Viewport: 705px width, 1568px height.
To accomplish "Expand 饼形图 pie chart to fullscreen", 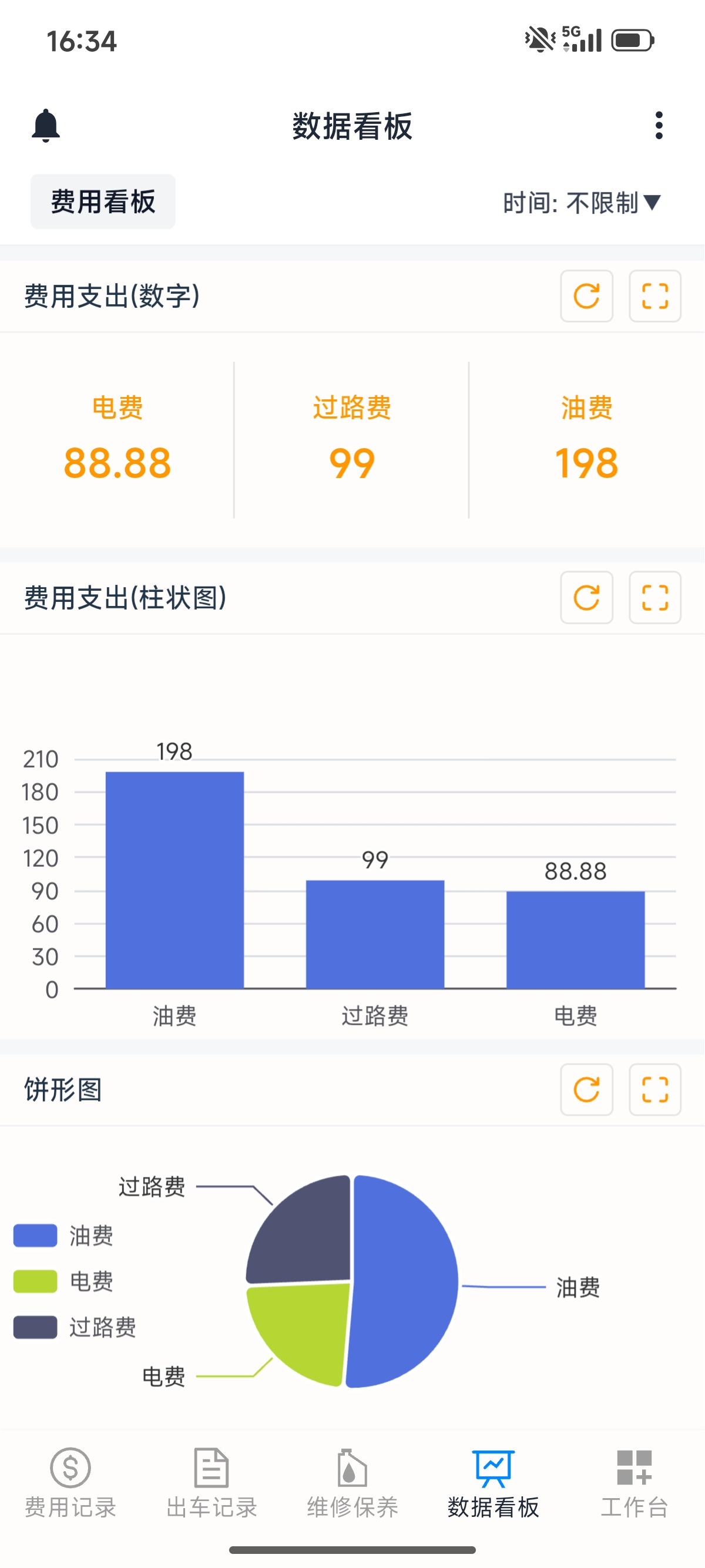I will click(654, 1089).
